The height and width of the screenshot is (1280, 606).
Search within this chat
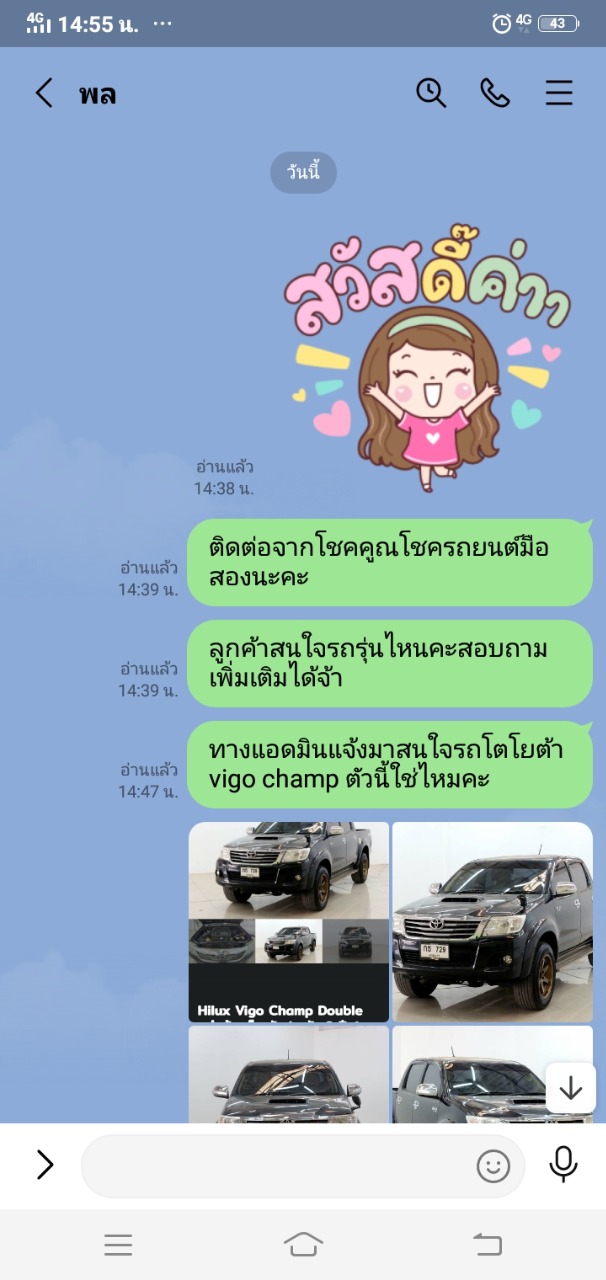click(431, 93)
